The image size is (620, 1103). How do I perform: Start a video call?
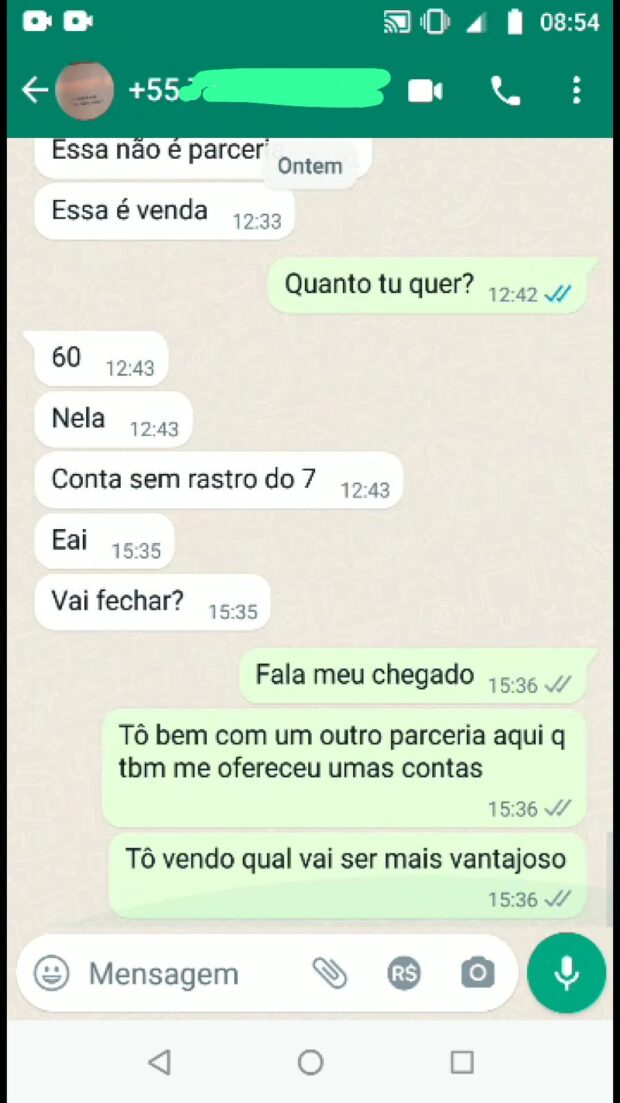(425, 91)
